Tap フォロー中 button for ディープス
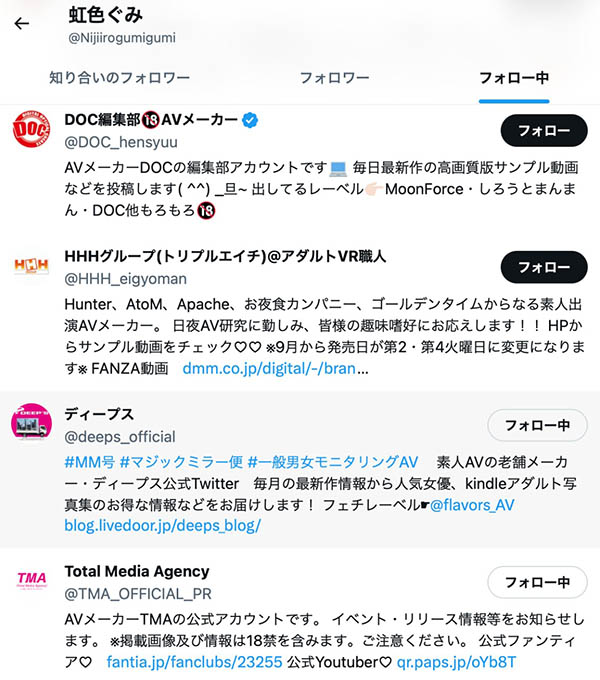Viewport: 600px width, 680px height. pos(537,425)
